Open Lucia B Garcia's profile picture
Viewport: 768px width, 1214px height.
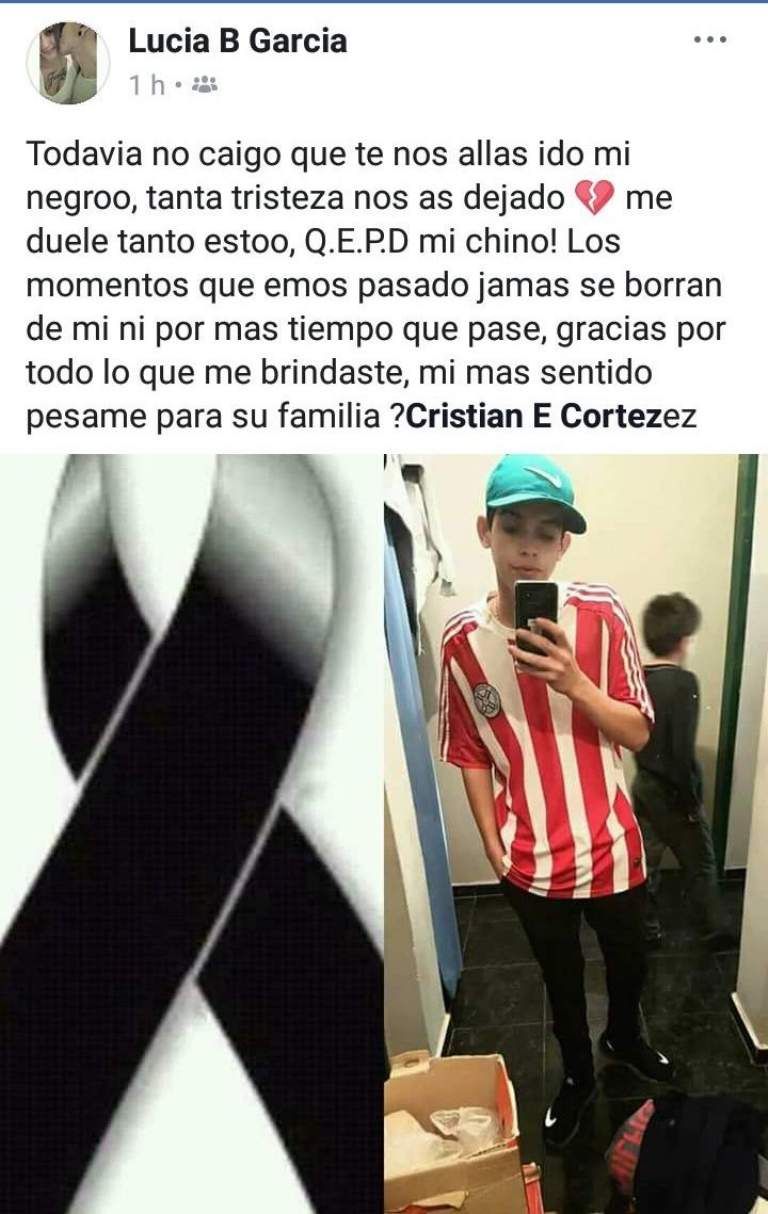(68, 62)
